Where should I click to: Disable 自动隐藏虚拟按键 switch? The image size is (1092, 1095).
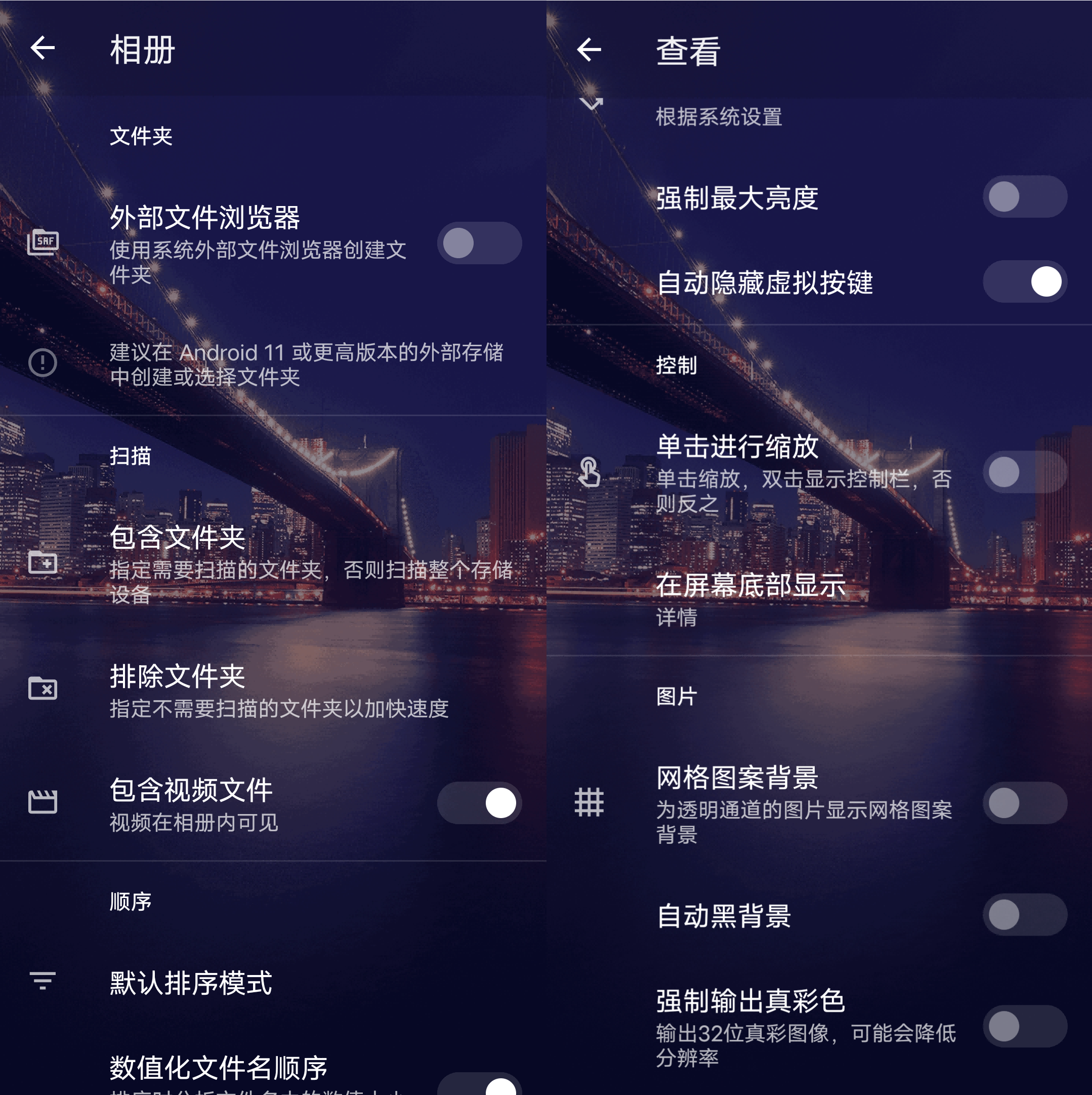pos(1024,281)
